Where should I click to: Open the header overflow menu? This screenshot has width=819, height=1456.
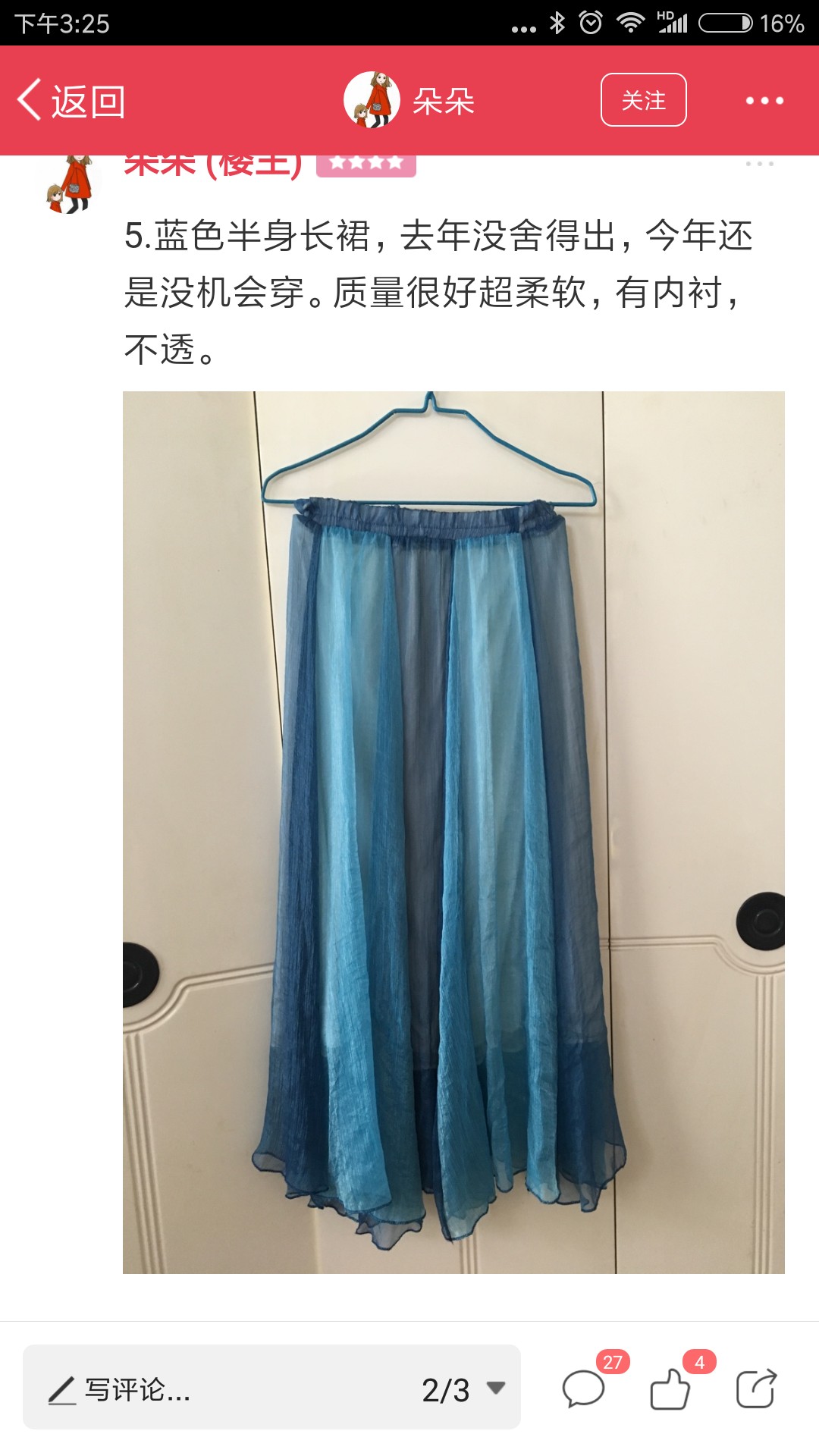coord(764,100)
